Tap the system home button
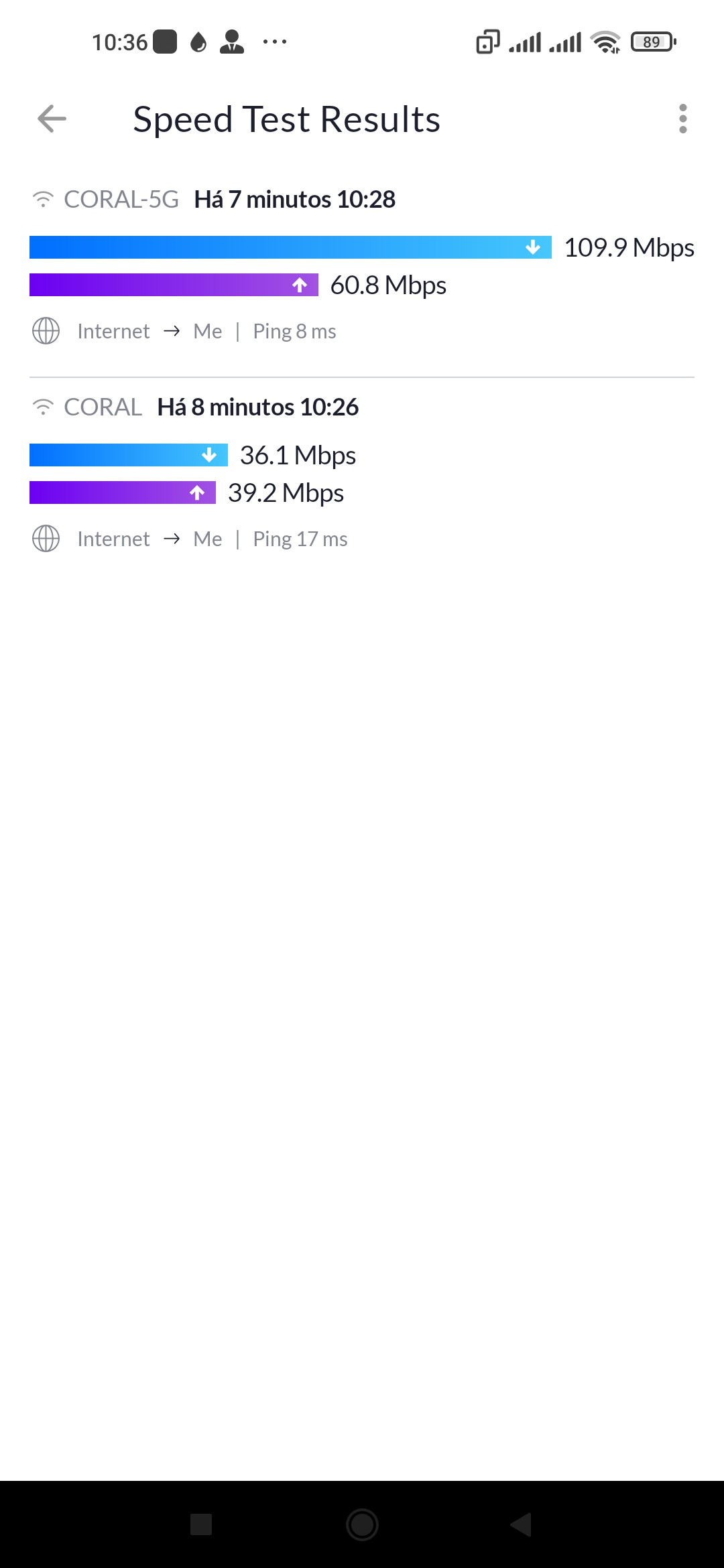The image size is (724, 1568). [x=362, y=1524]
